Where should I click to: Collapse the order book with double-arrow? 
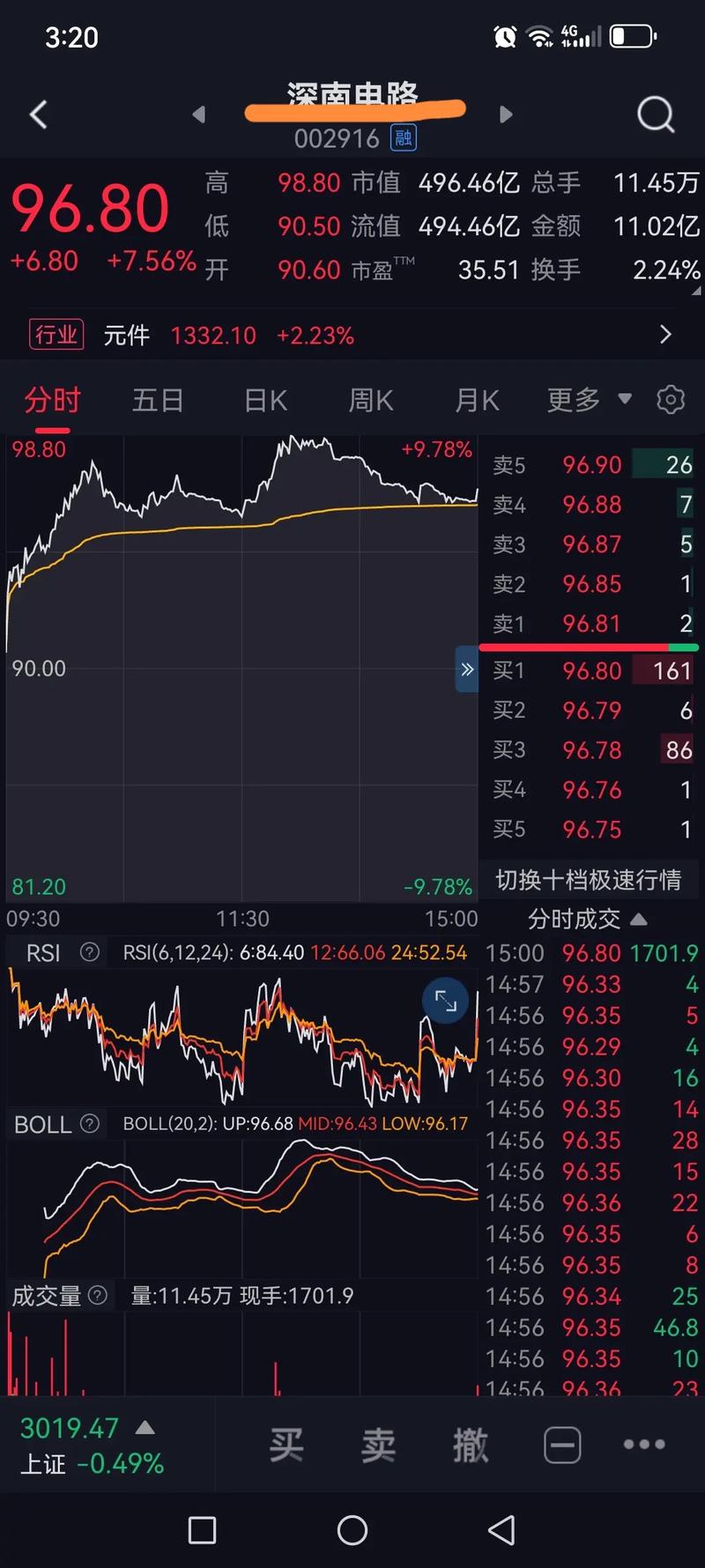pyautogui.click(x=467, y=669)
